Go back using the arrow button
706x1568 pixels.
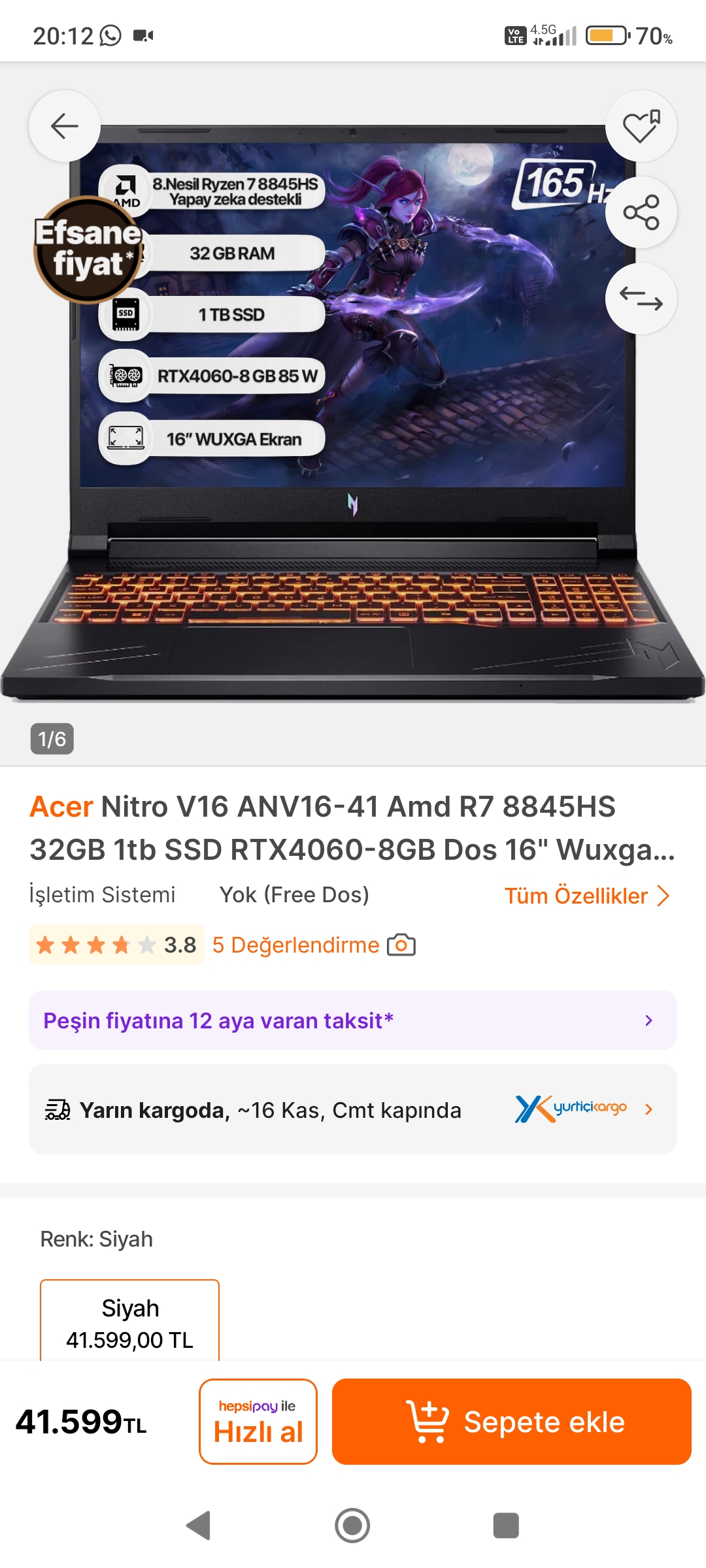(x=64, y=126)
